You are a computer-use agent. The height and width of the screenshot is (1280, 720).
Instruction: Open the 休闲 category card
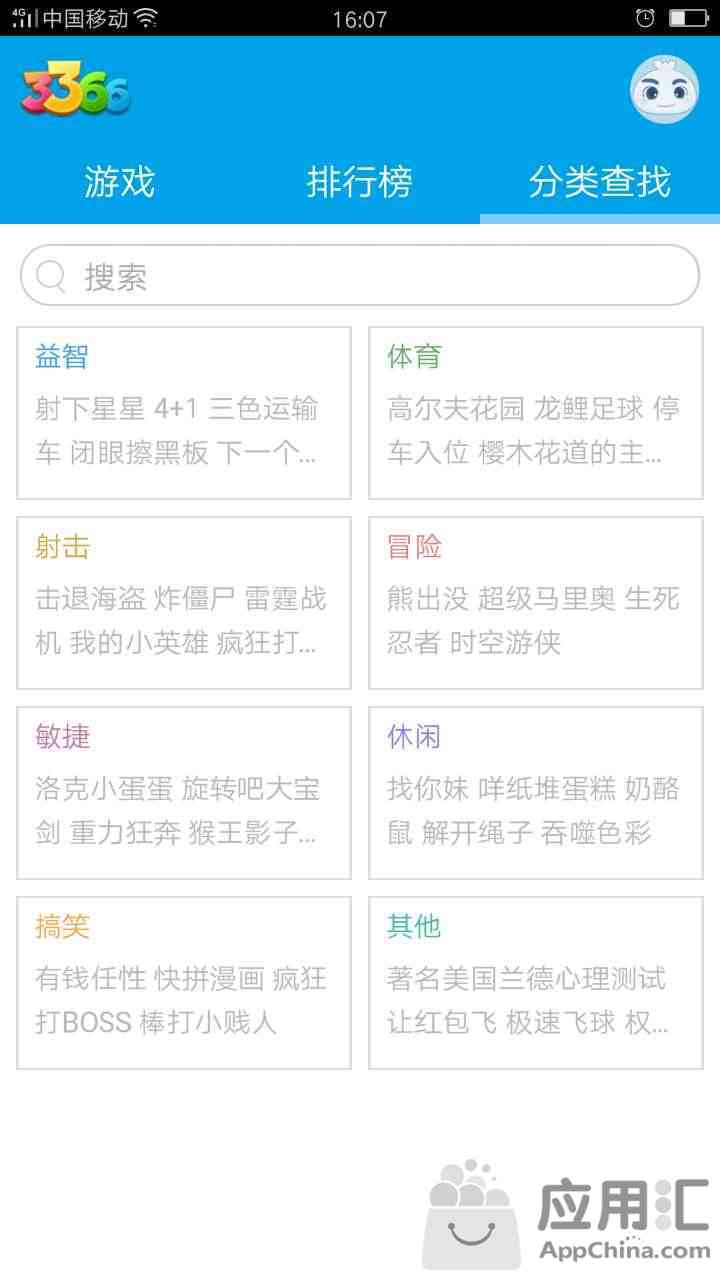(x=536, y=793)
